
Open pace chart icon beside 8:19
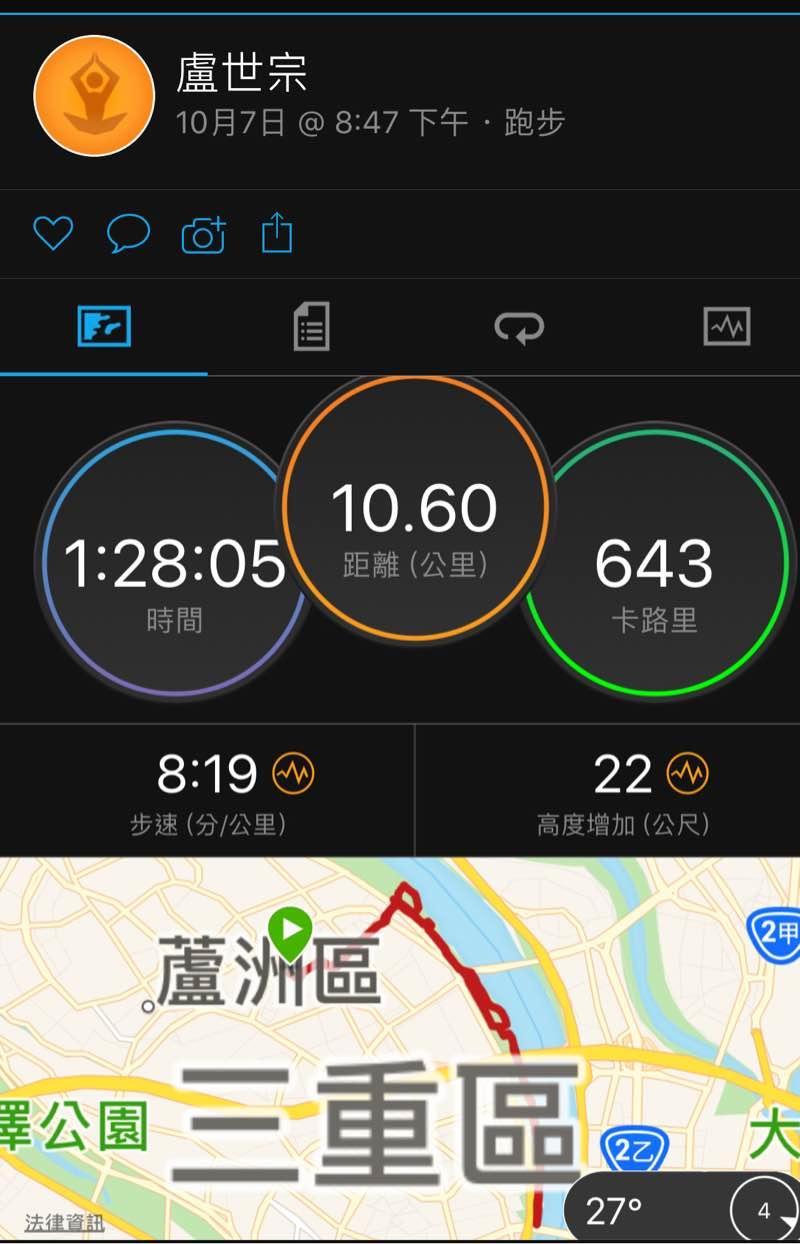293,773
